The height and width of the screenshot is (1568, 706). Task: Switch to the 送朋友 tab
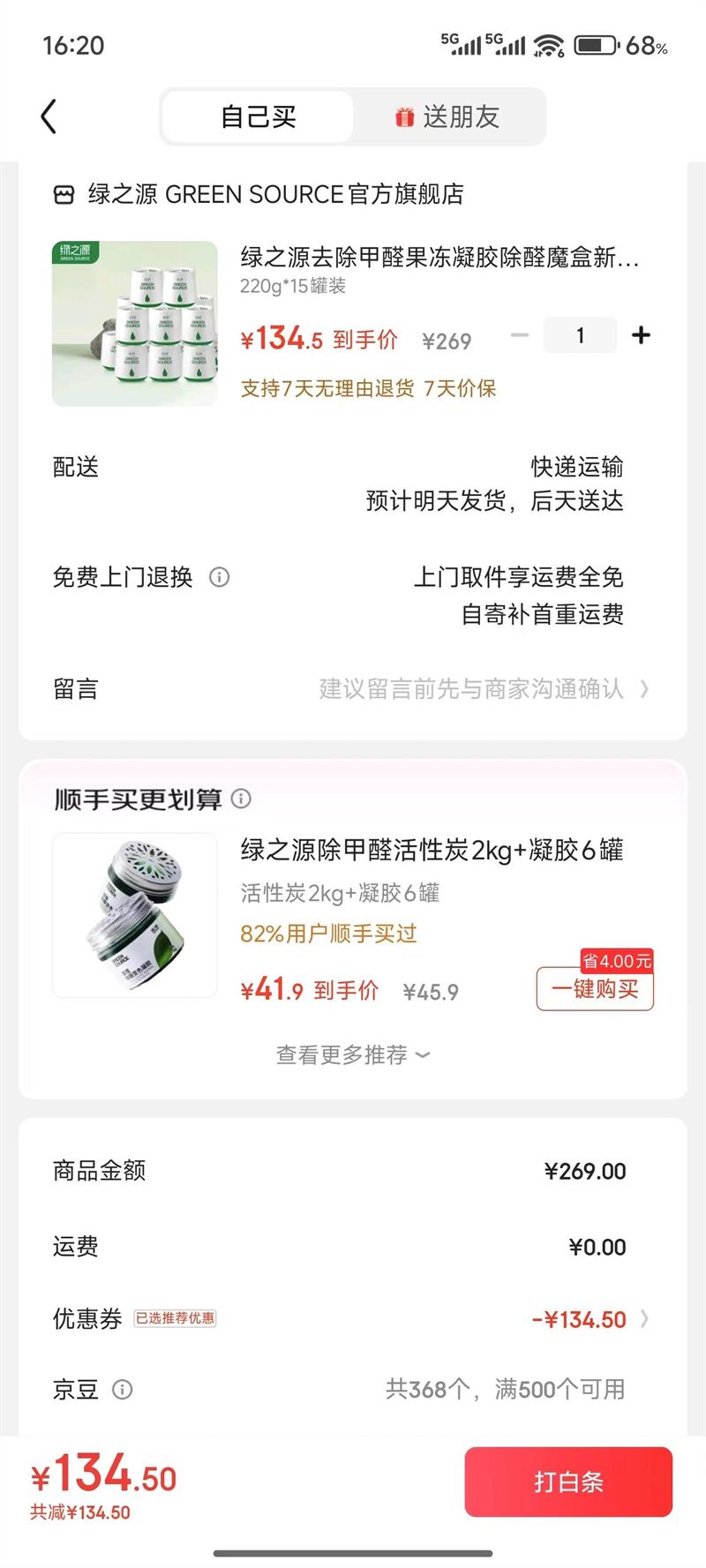pyautogui.click(x=448, y=116)
